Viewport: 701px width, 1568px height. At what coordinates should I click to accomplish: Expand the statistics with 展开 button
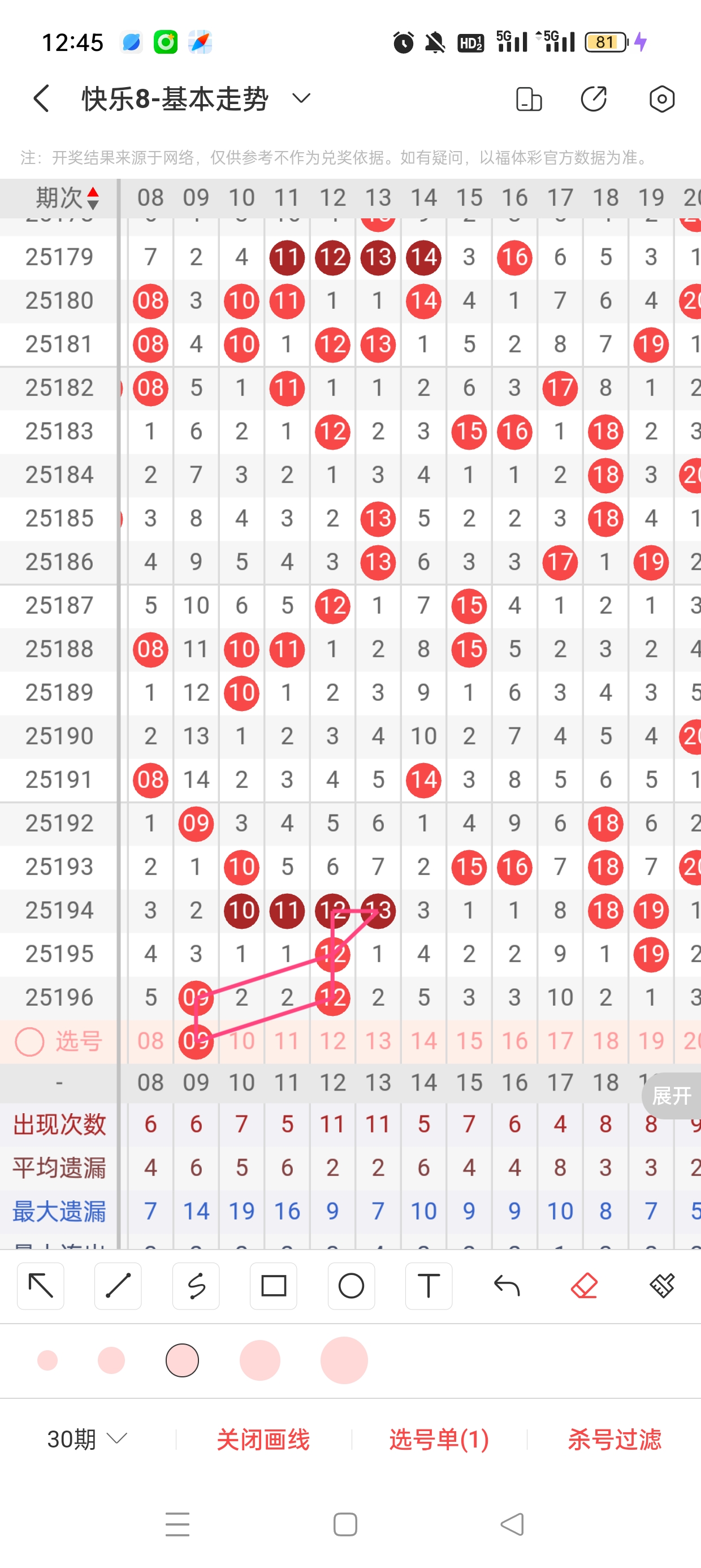pos(670,1096)
